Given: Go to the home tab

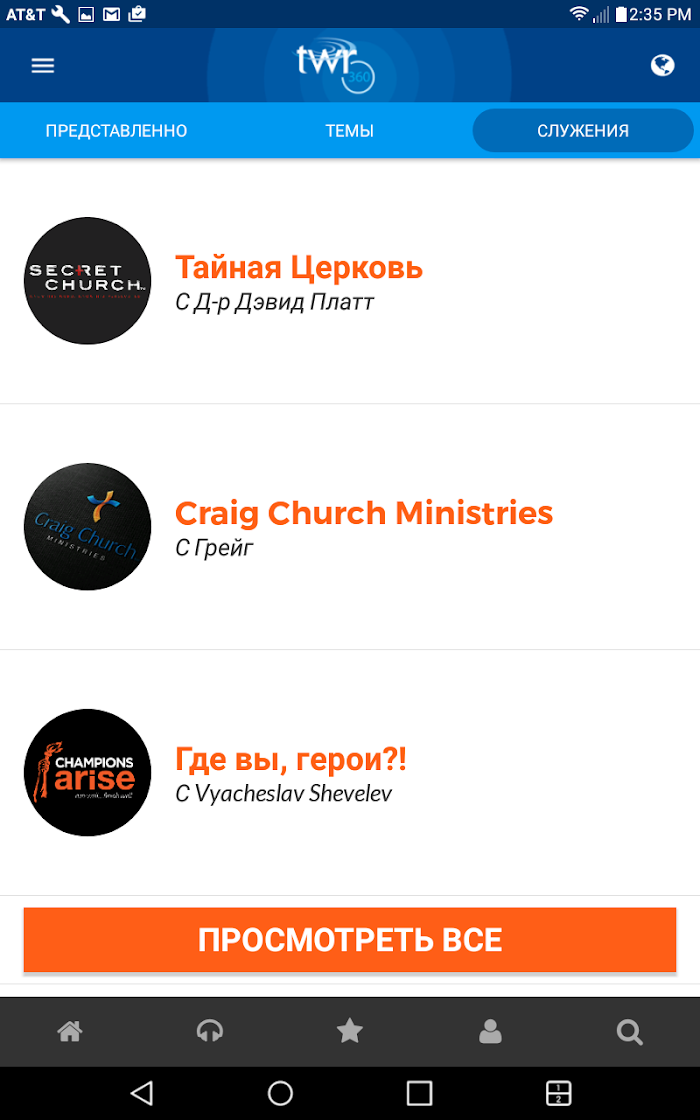Looking at the screenshot, I should click(70, 1031).
